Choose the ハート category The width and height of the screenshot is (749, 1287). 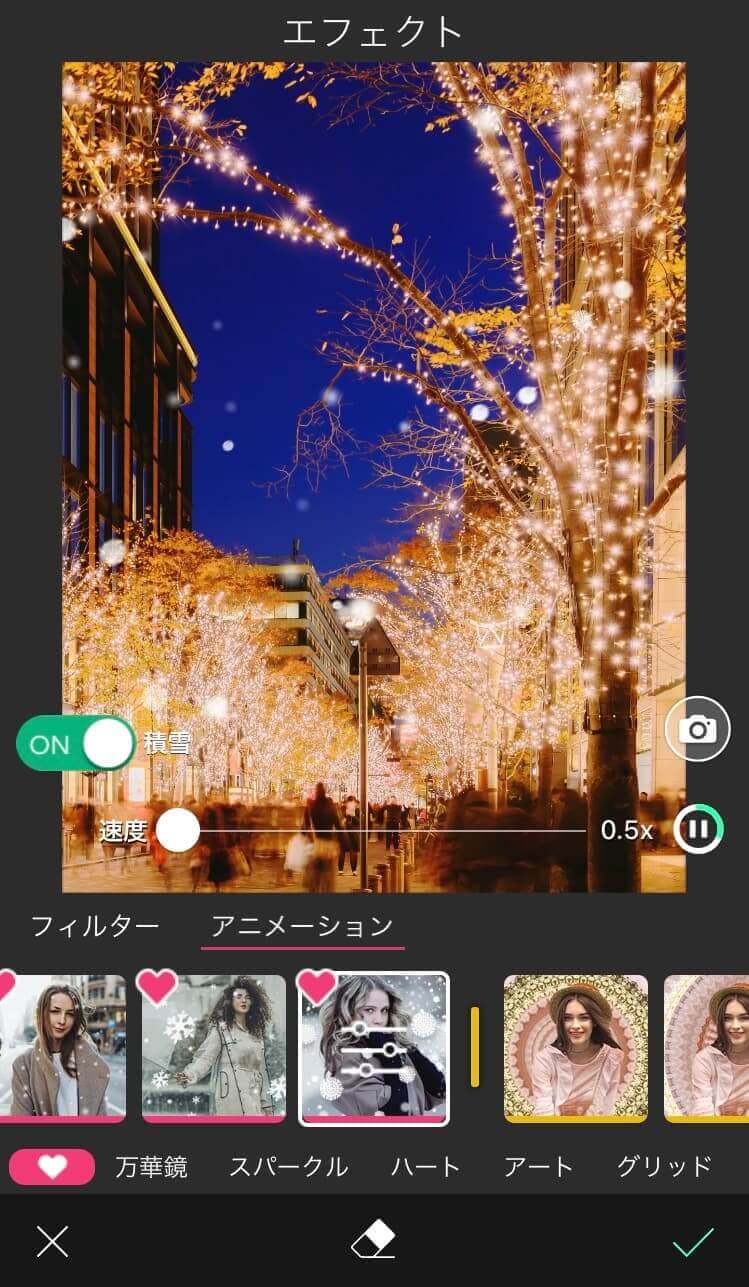pyautogui.click(x=426, y=1166)
